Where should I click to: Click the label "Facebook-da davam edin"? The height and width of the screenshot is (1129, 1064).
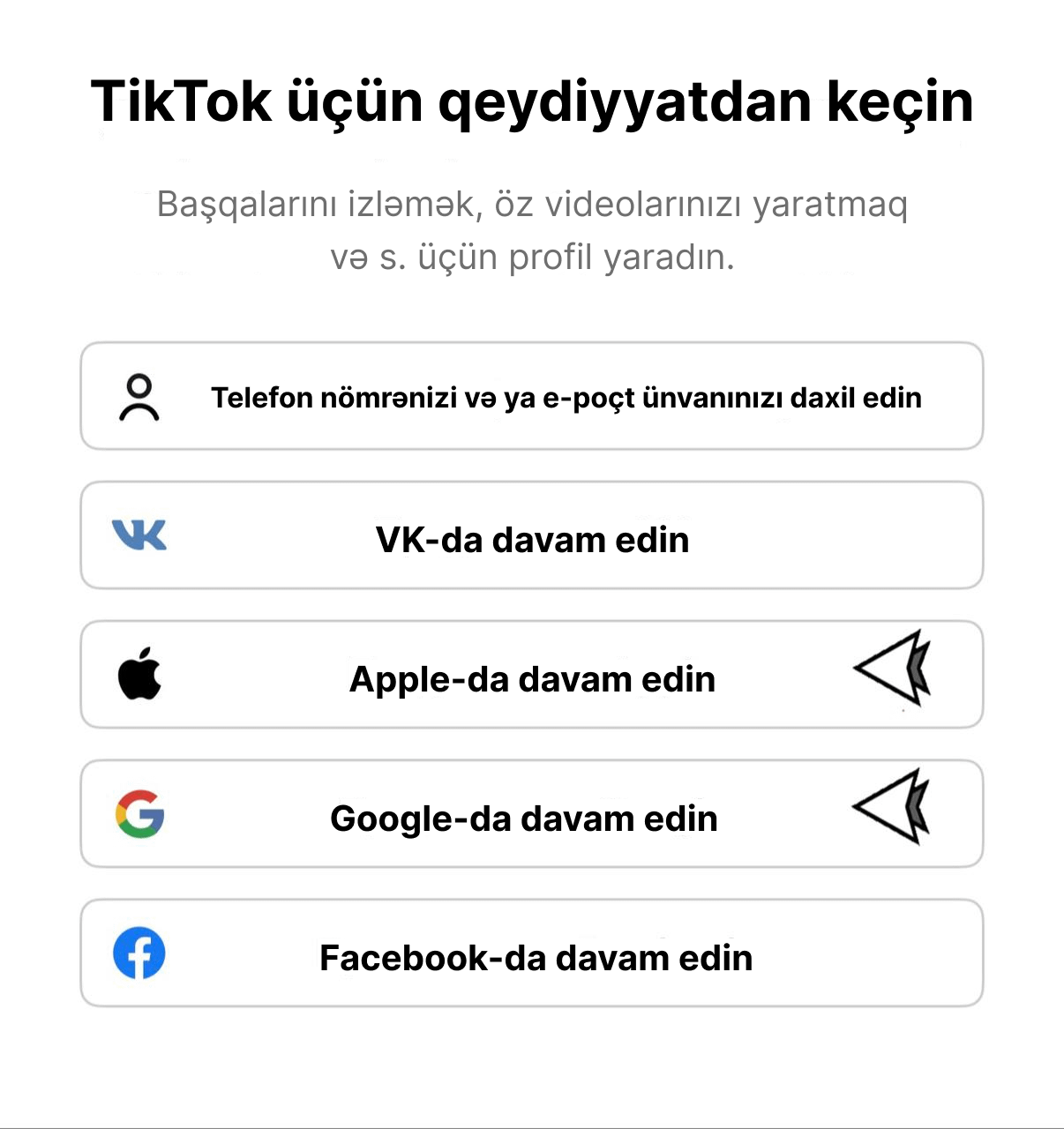pos(536,956)
